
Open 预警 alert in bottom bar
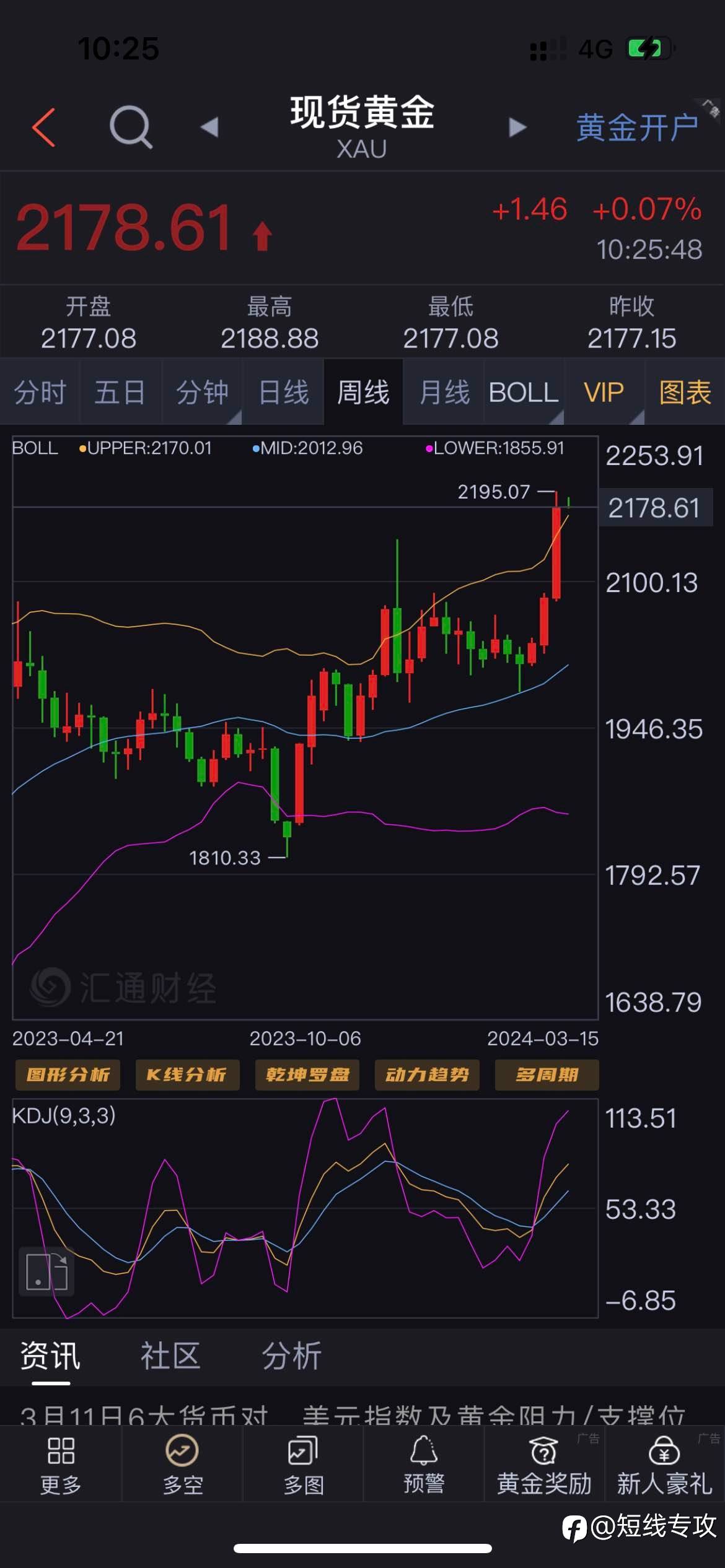(424, 1464)
